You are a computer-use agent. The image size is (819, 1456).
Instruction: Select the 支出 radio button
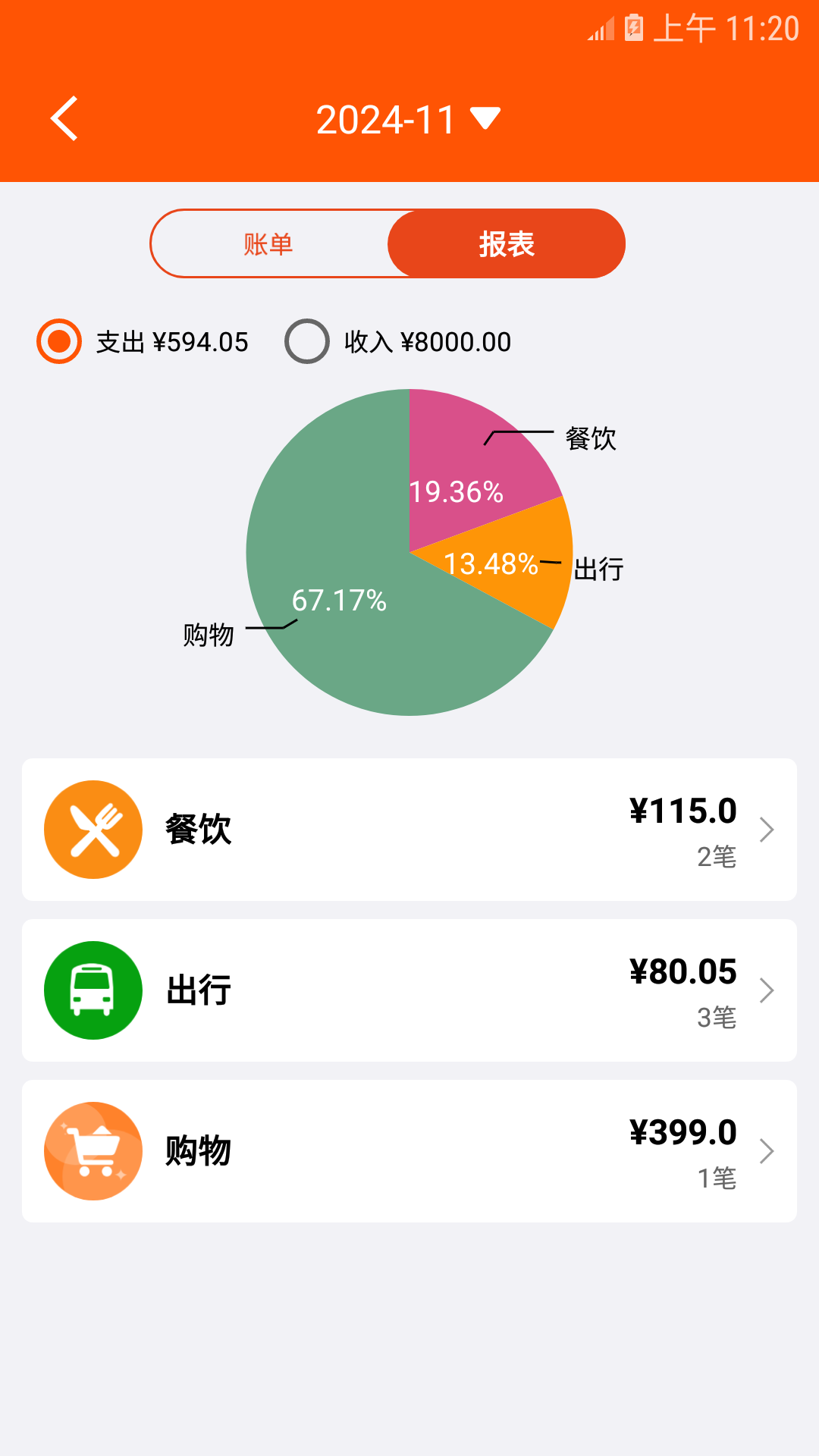pyautogui.click(x=58, y=343)
